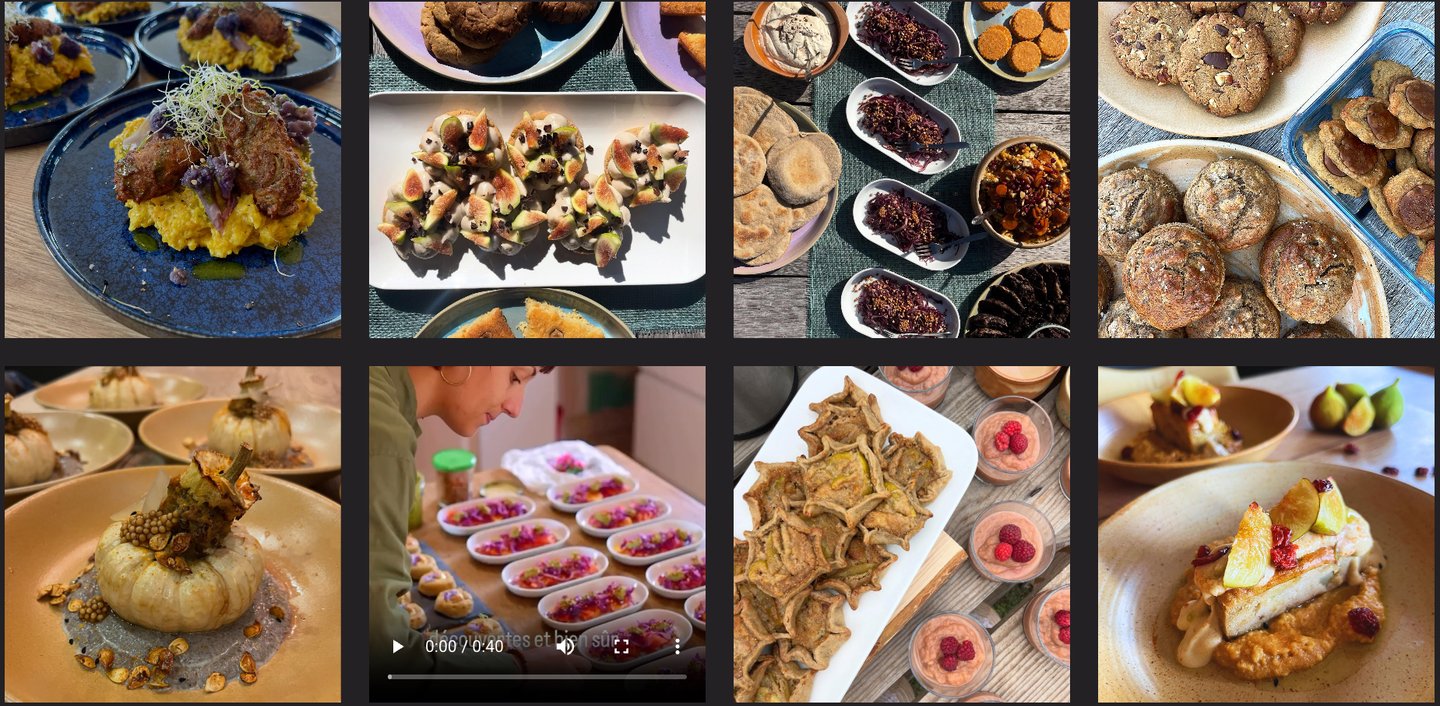The width and height of the screenshot is (1440, 706).
Task: Open the cookies and muffins photo
Action: click(x=1266, y=169)
